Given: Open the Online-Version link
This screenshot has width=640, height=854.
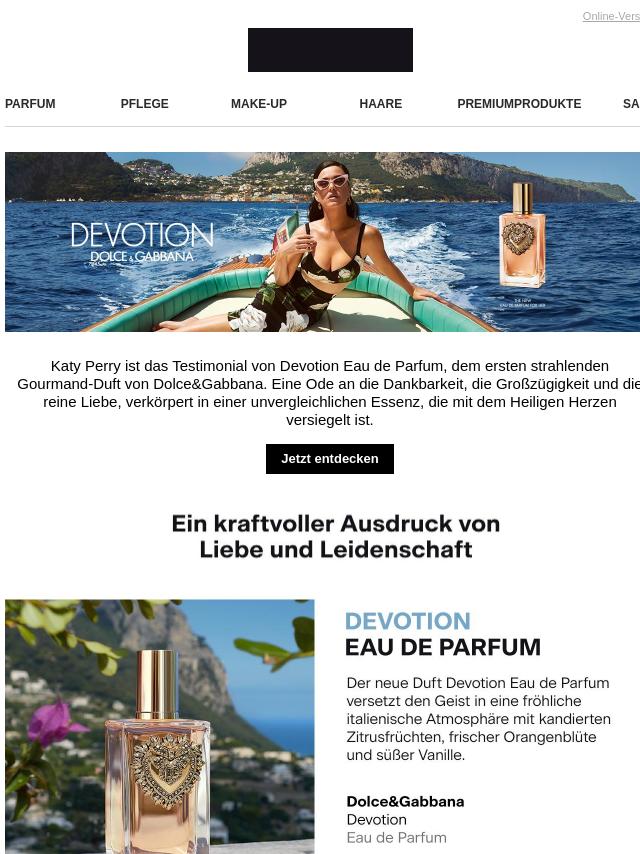Looking at the screenshot, I should pyautogui.click(x=611, y=17).
